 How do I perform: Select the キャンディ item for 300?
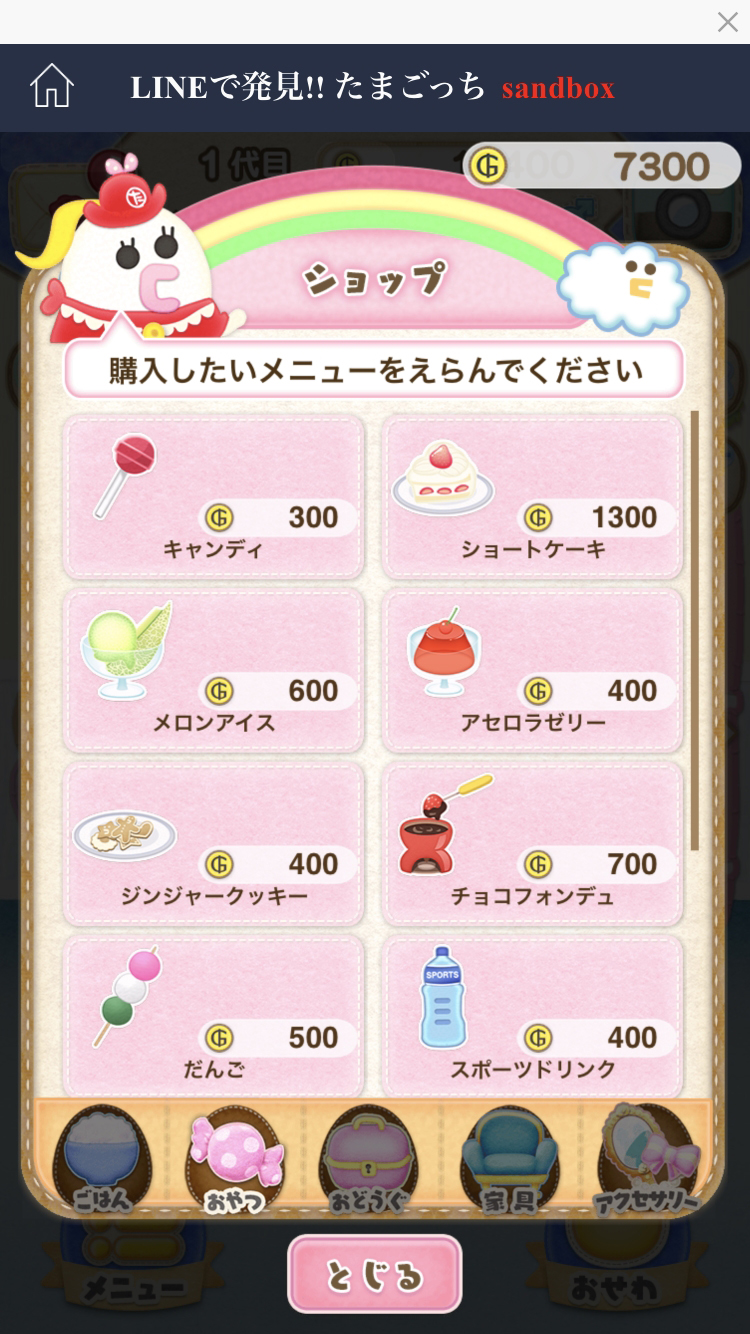coord(213,497)
